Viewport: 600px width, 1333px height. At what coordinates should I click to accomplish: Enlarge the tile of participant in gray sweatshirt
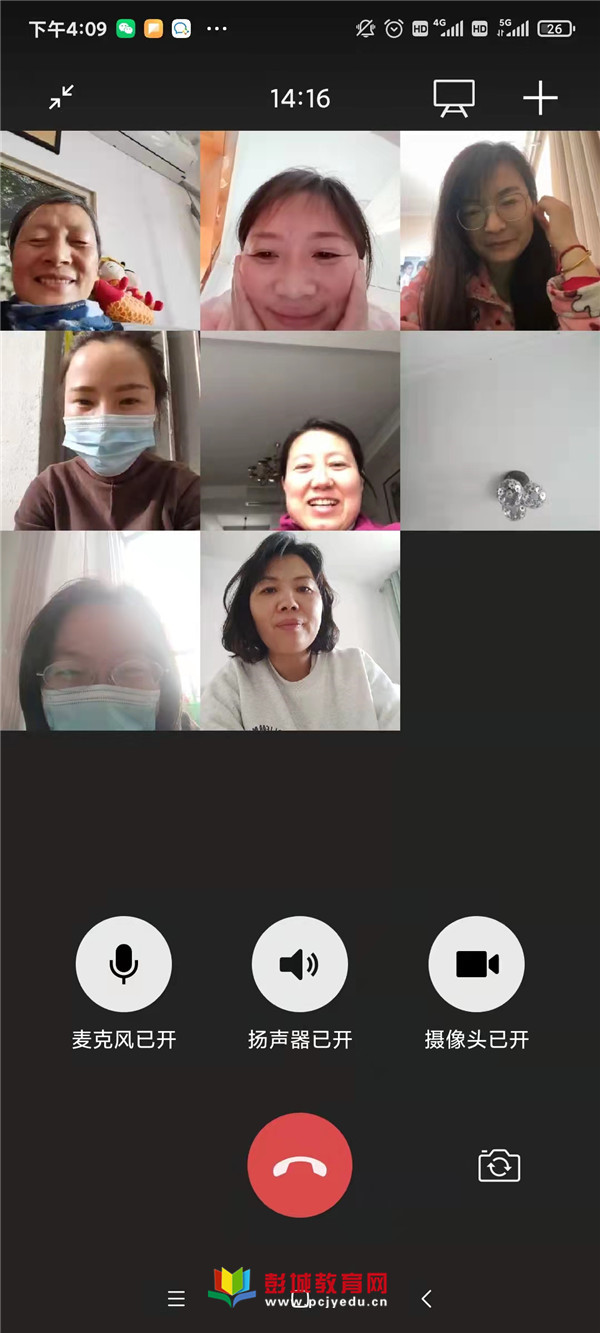pos(300,630)
